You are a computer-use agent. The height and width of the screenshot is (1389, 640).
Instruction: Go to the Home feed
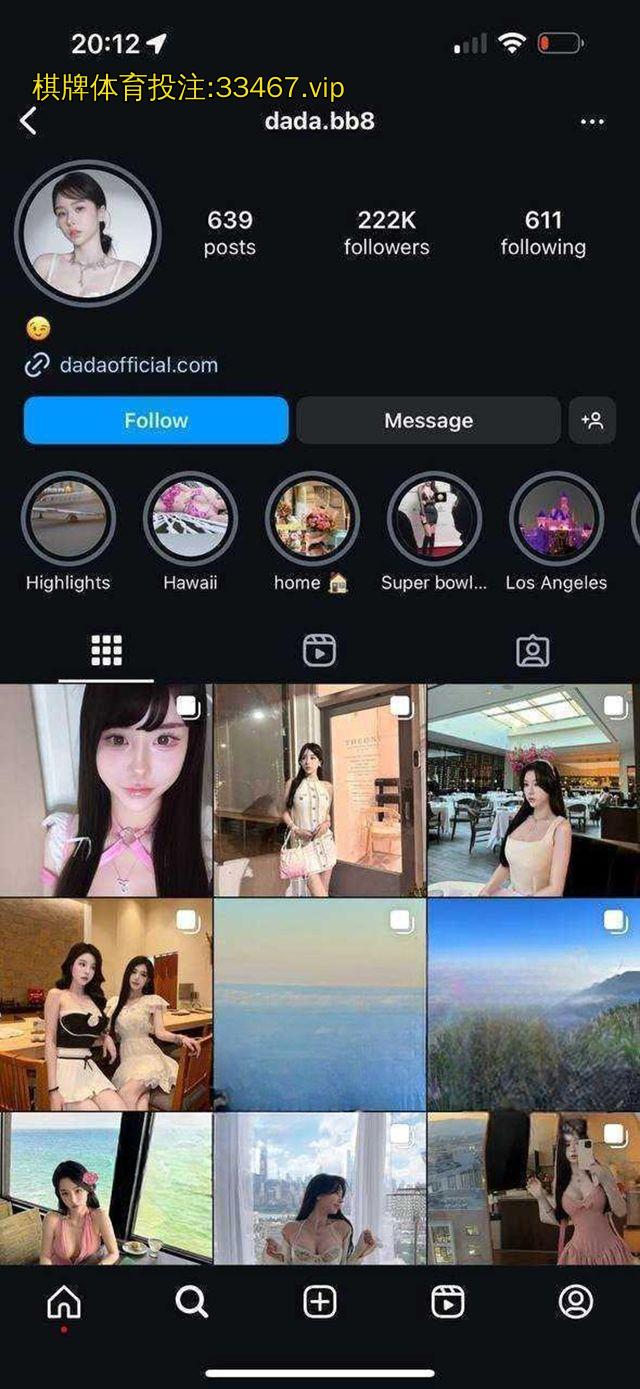point(64,1301)
